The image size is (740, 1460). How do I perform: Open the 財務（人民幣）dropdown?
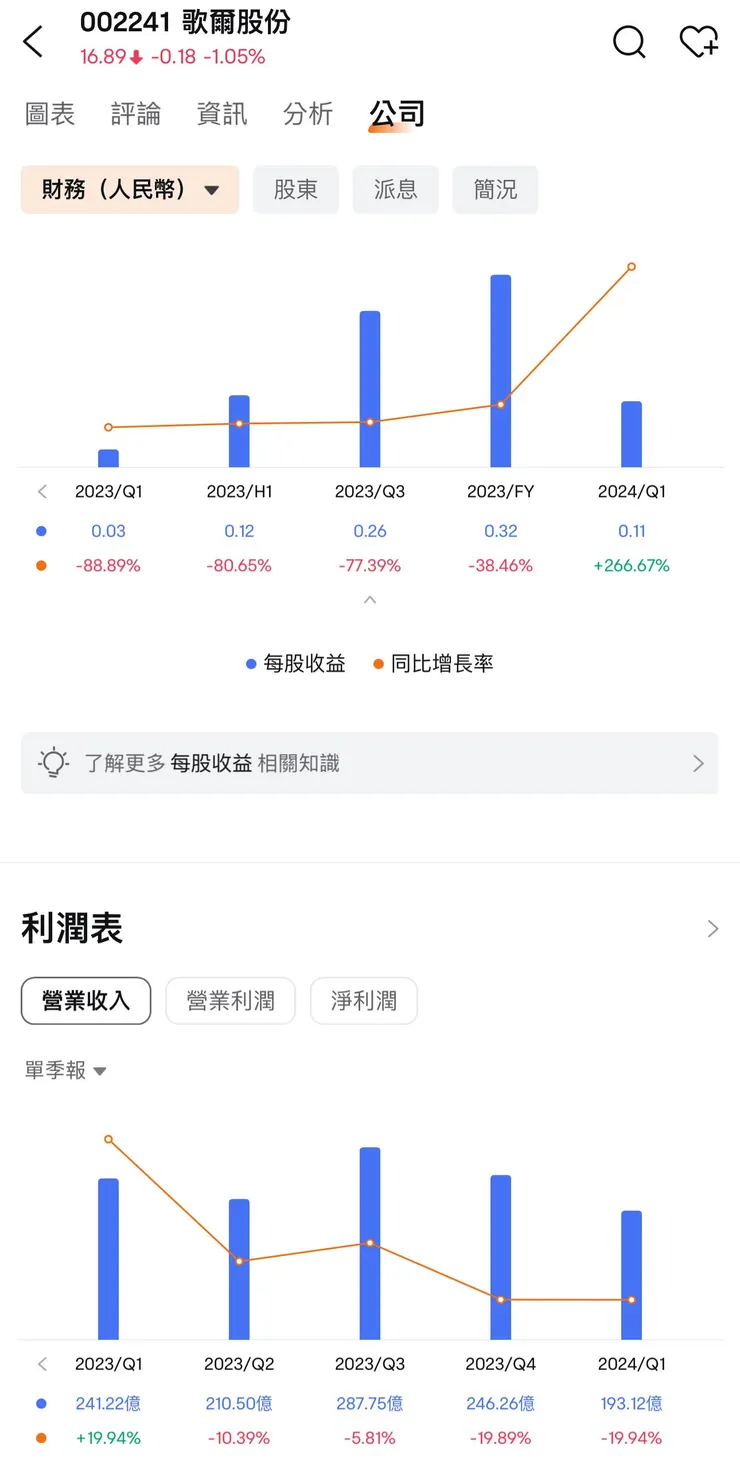[x=129, y=189]
